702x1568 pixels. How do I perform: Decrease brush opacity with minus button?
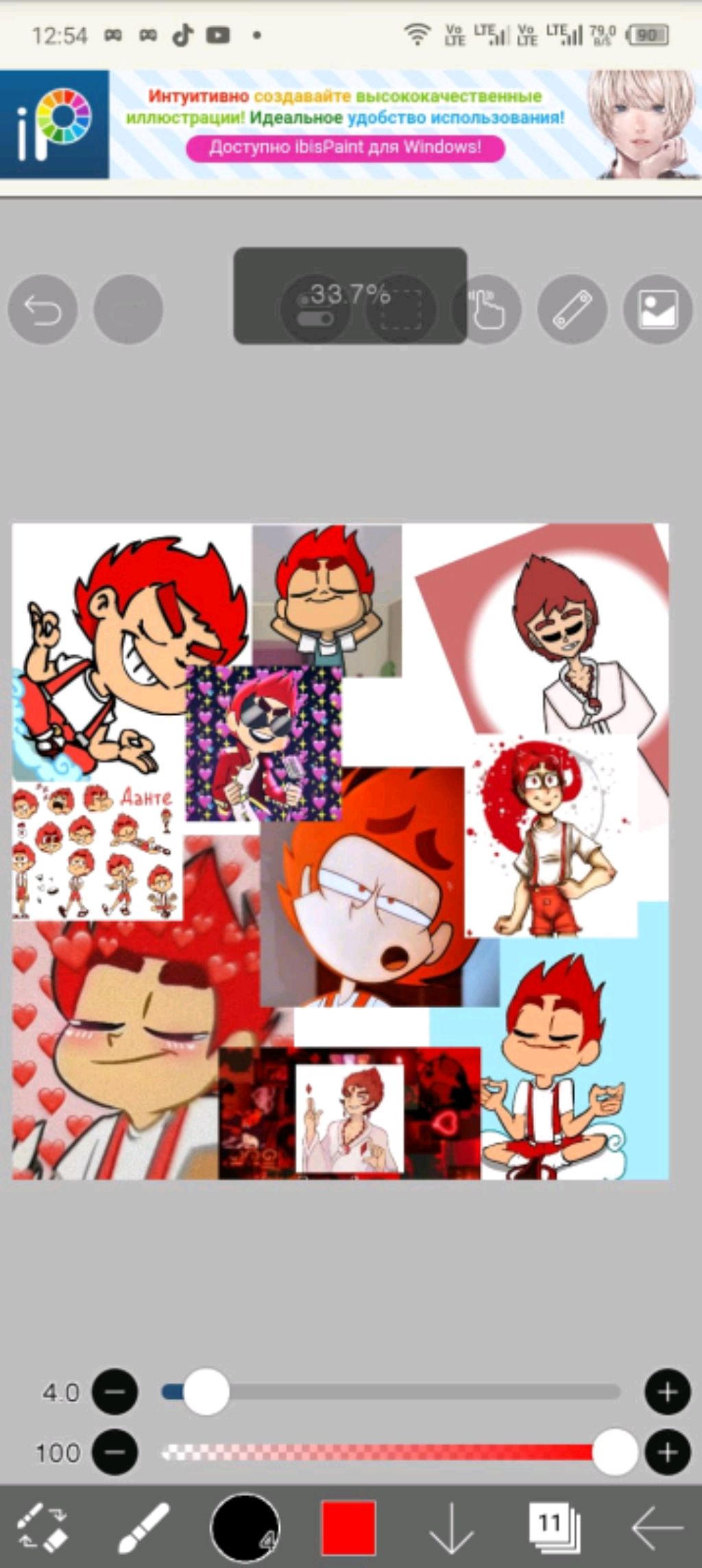[115, 1452]
